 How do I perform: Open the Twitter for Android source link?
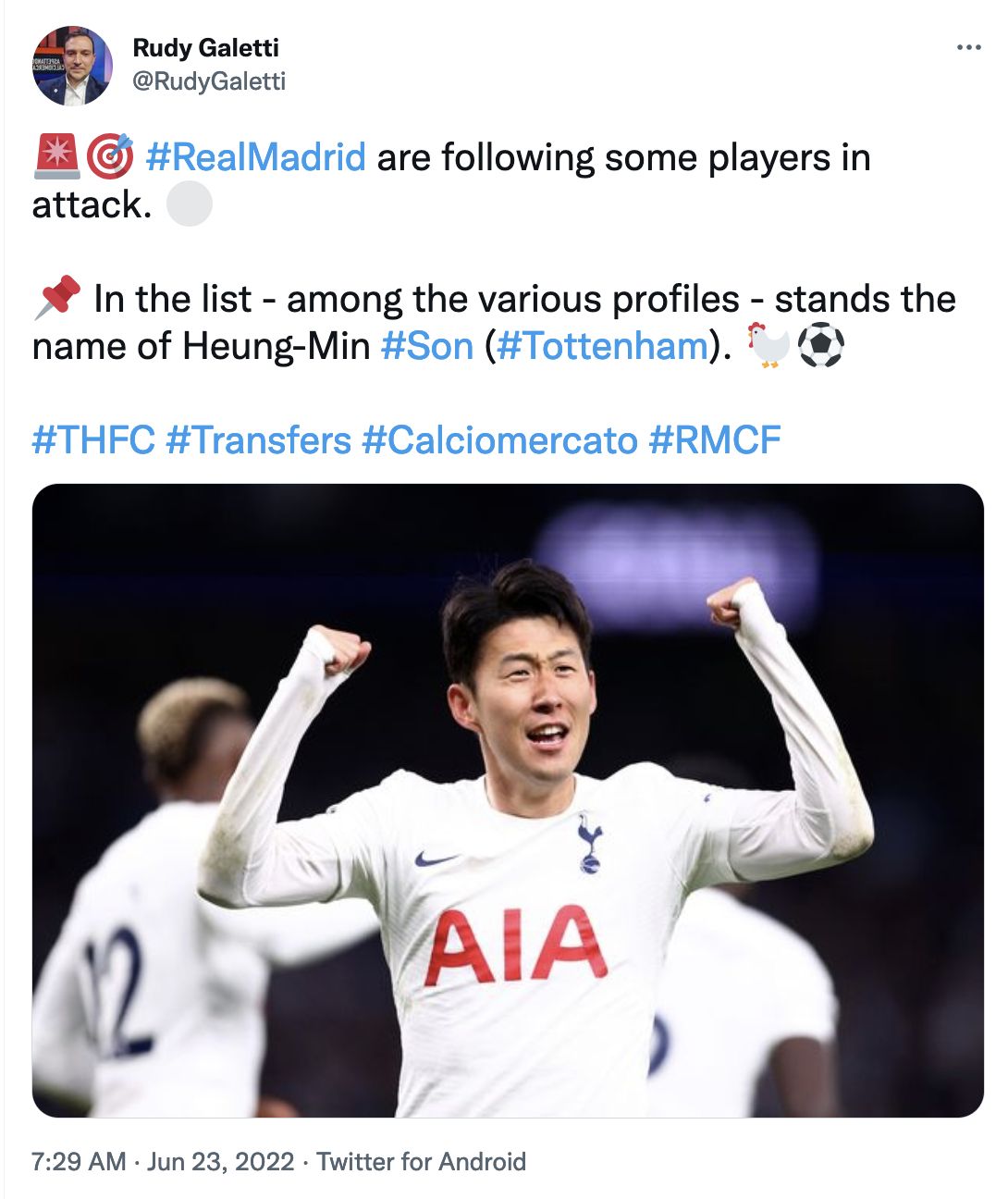421,1162
